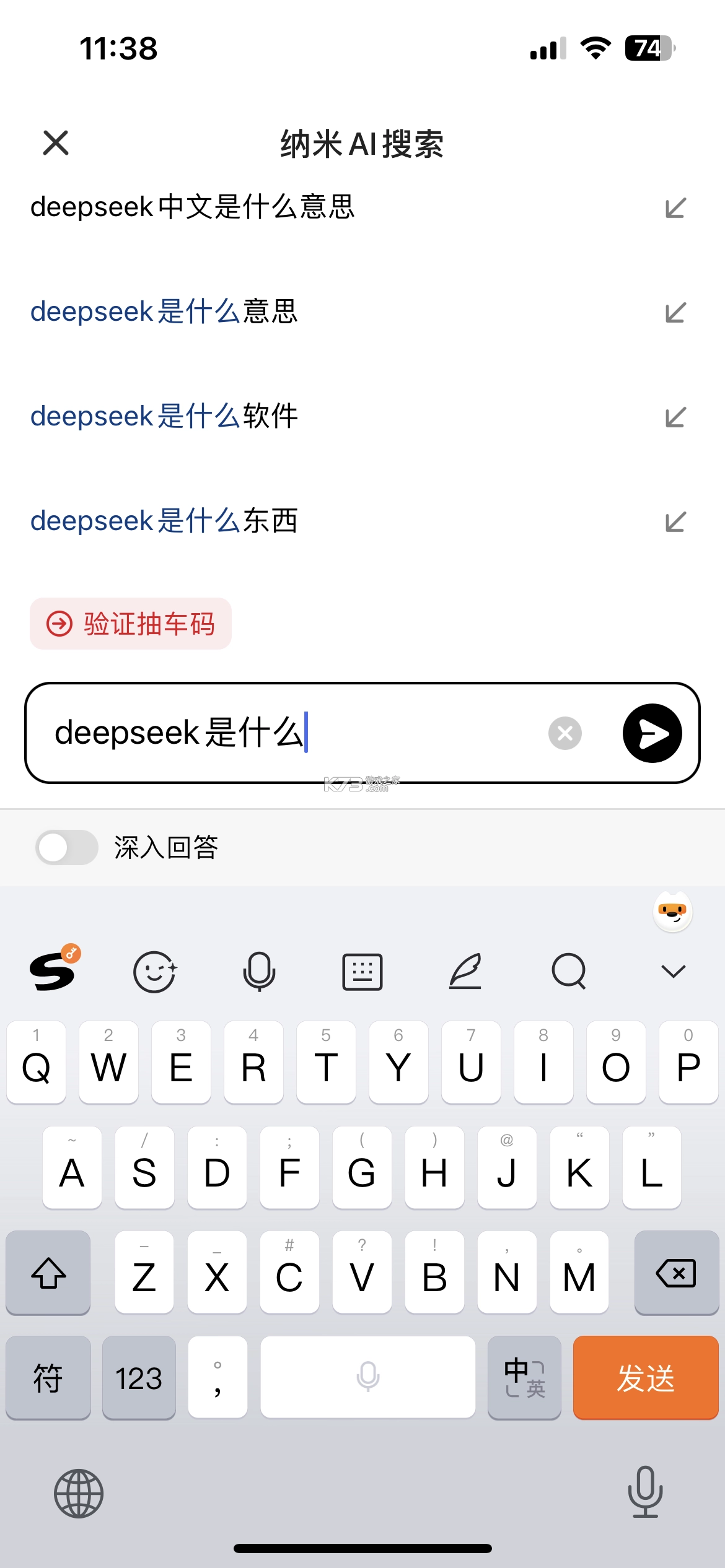Screen dimensions: 725x1568
Task: Close the 纳米AI搜索 page with the X
Action: point(56,144)
